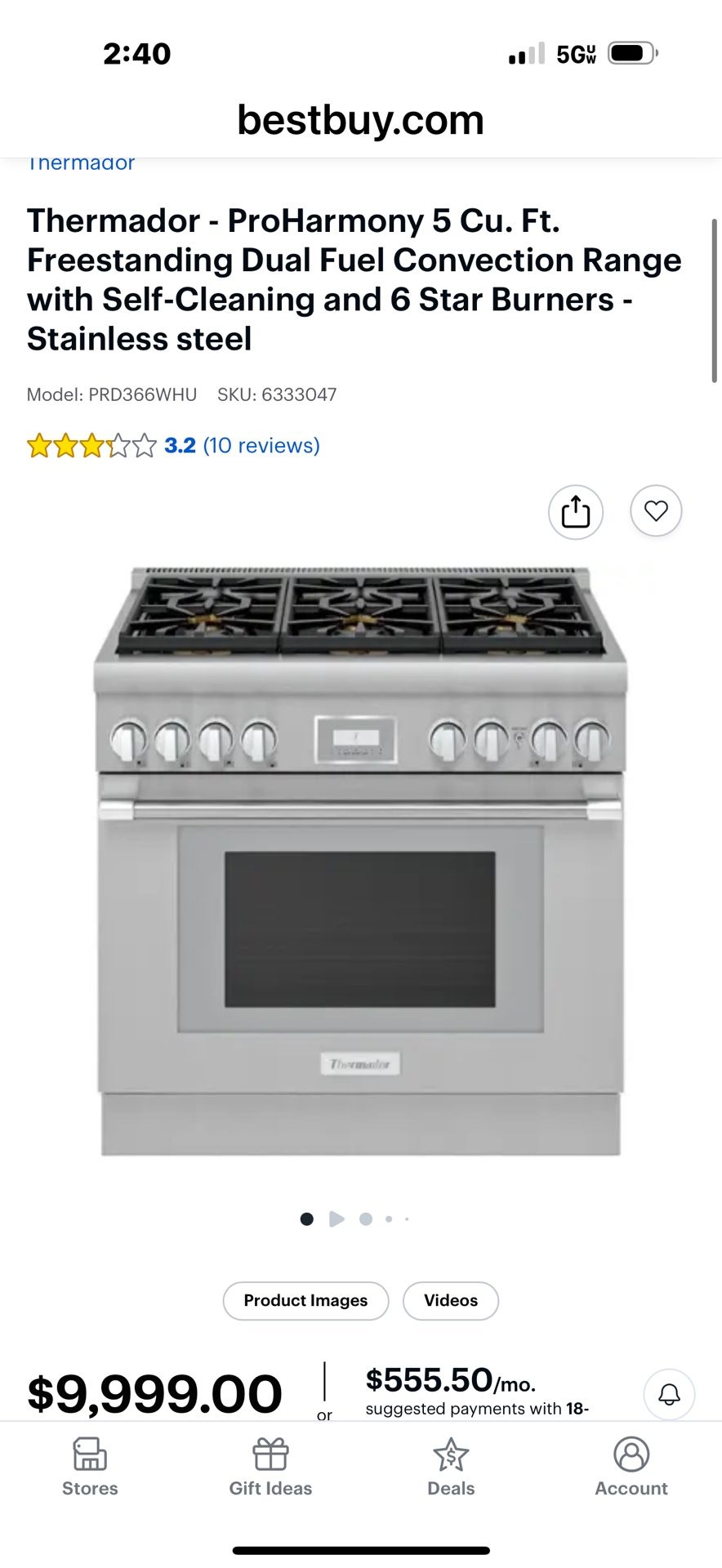Switch to the Videos tab
The width and height of the screenshot is (722, 1568).
click(450, 1301)
